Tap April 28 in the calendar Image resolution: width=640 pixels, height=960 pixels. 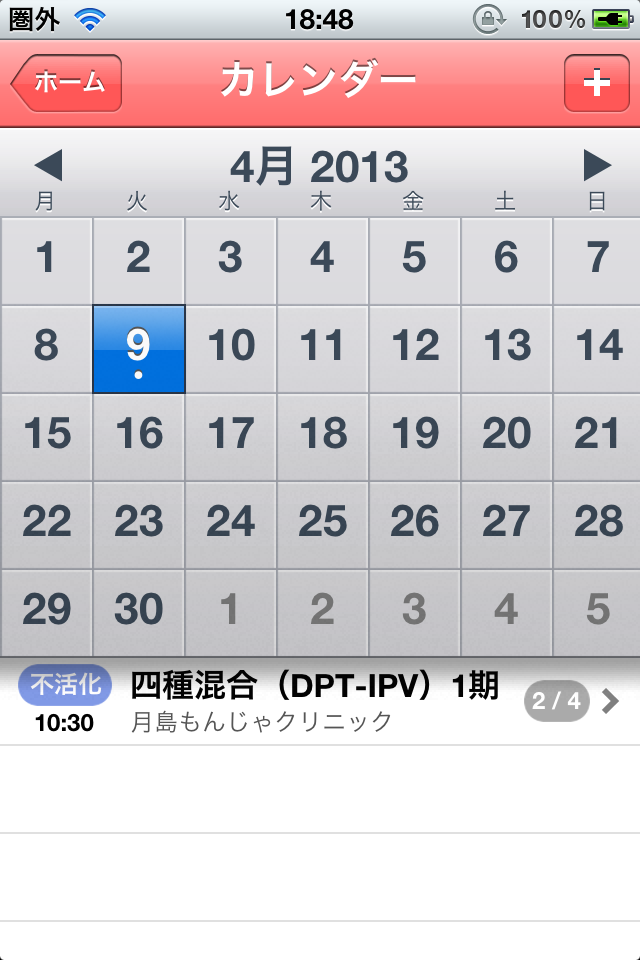(x=598, y=524)
